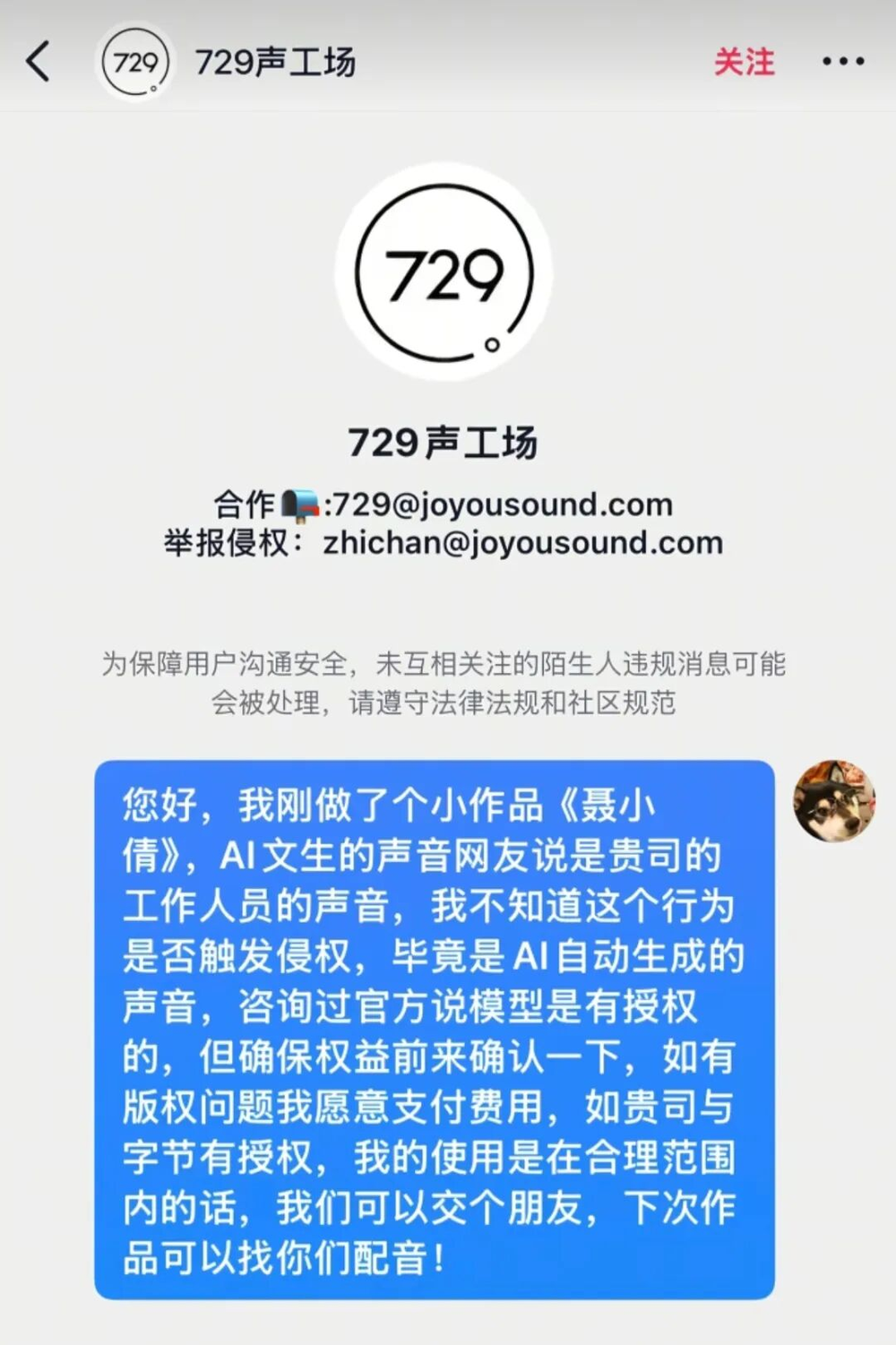Screen dimensions: 896x1345
Task: Tap the 关注 follow button
Action: 744,62
